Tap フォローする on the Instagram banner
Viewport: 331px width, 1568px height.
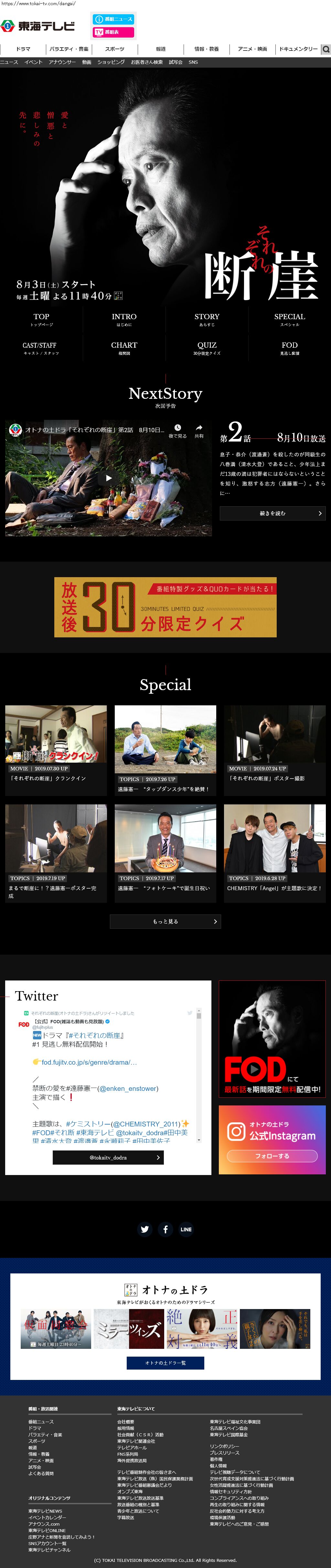tap(272, 1155)
